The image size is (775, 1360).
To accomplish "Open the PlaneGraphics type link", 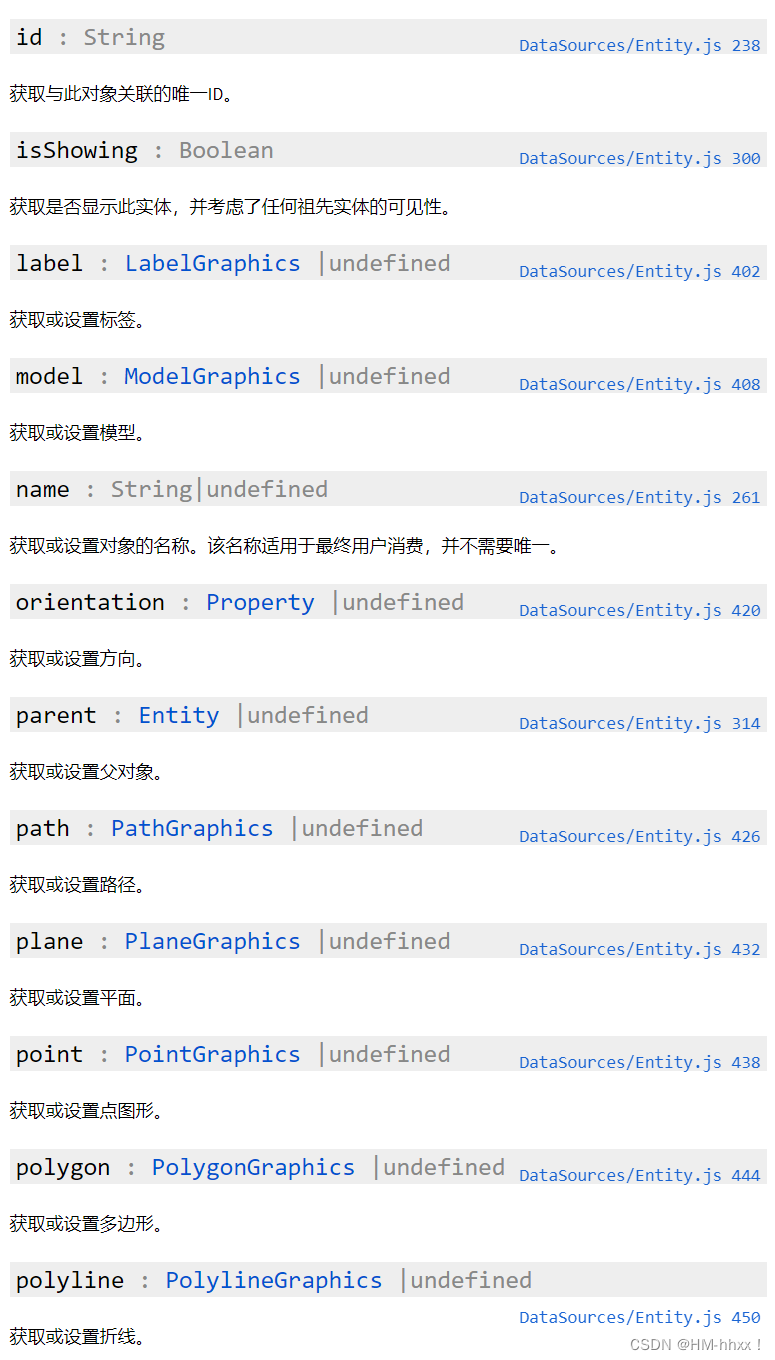I will point(212,941).
